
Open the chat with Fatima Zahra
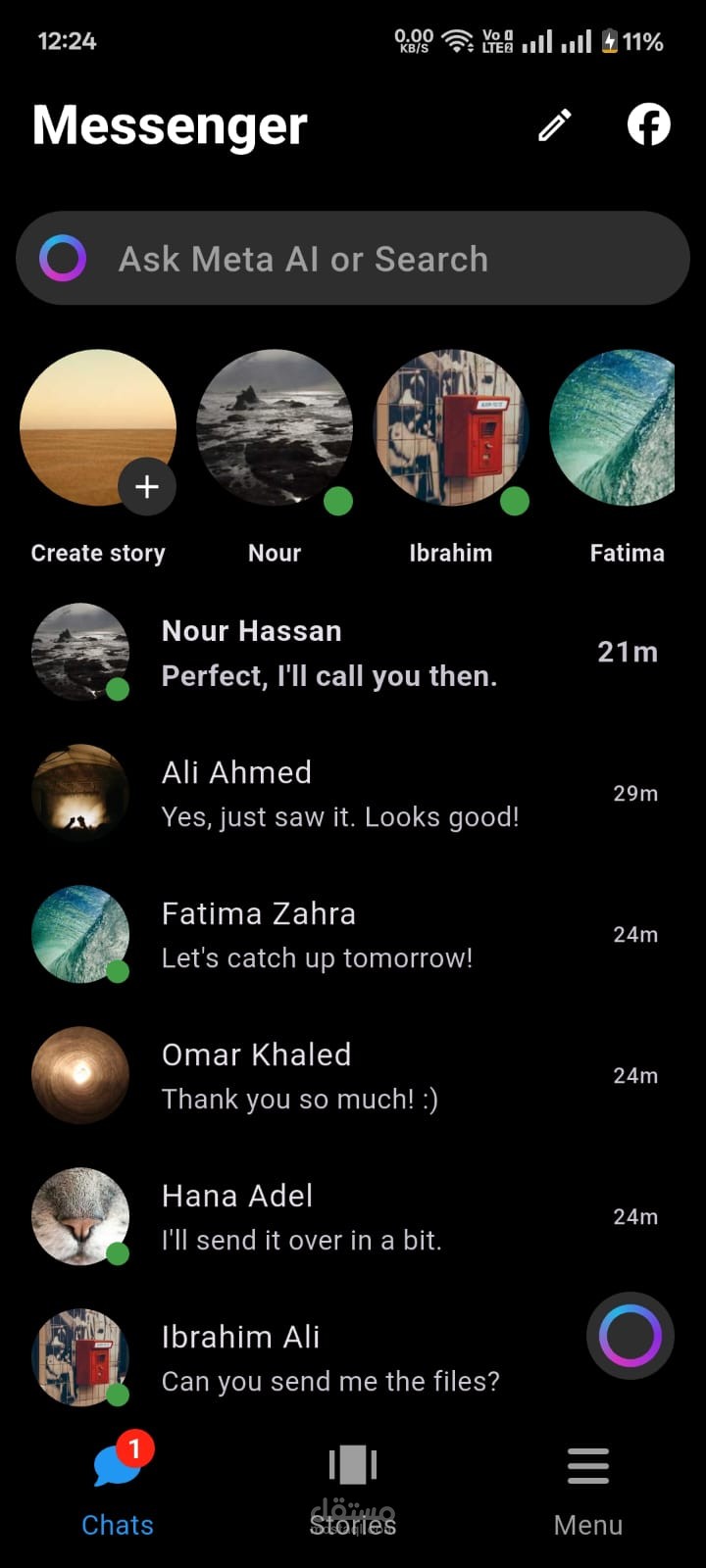353,935
